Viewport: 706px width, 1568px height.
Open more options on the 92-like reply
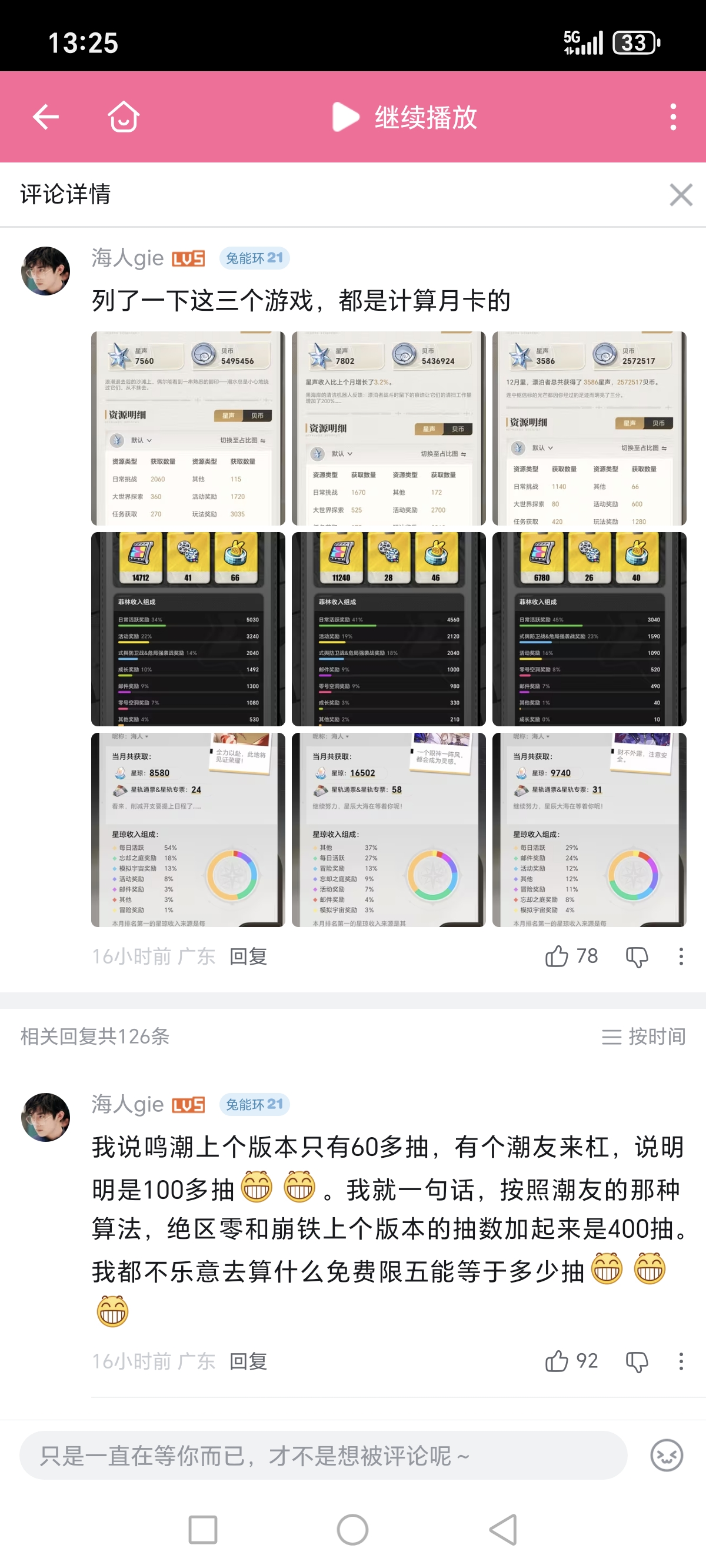pyautogui.click(x=681, y=1361)
